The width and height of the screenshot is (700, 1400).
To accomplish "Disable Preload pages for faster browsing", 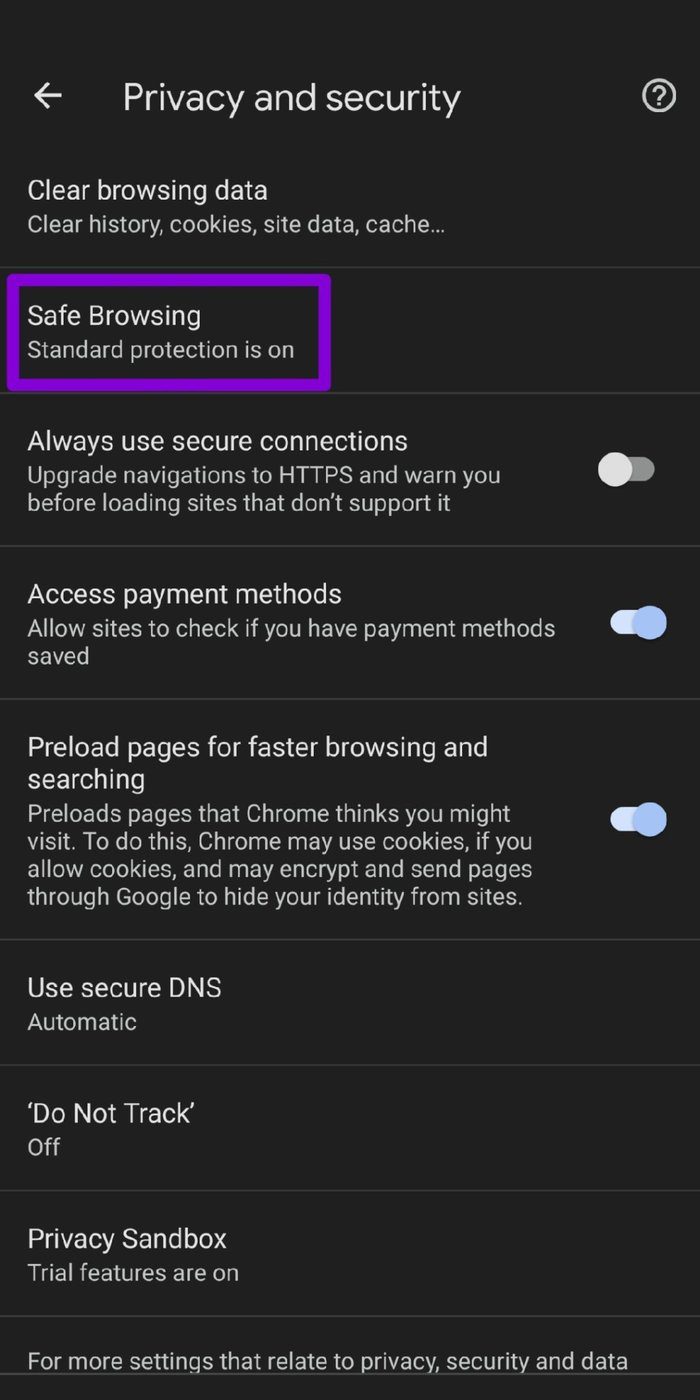I will (x=638, y=819).
